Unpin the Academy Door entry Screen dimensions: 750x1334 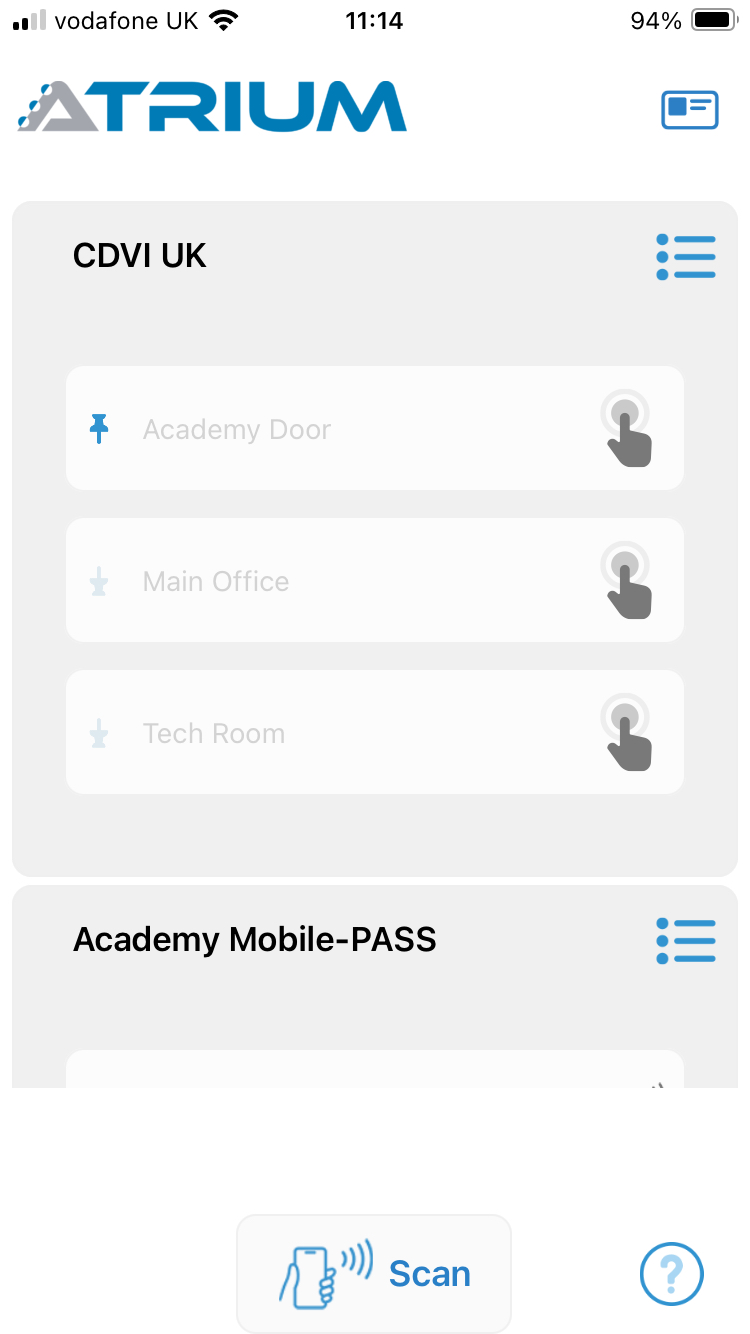[x=99, y=429]
